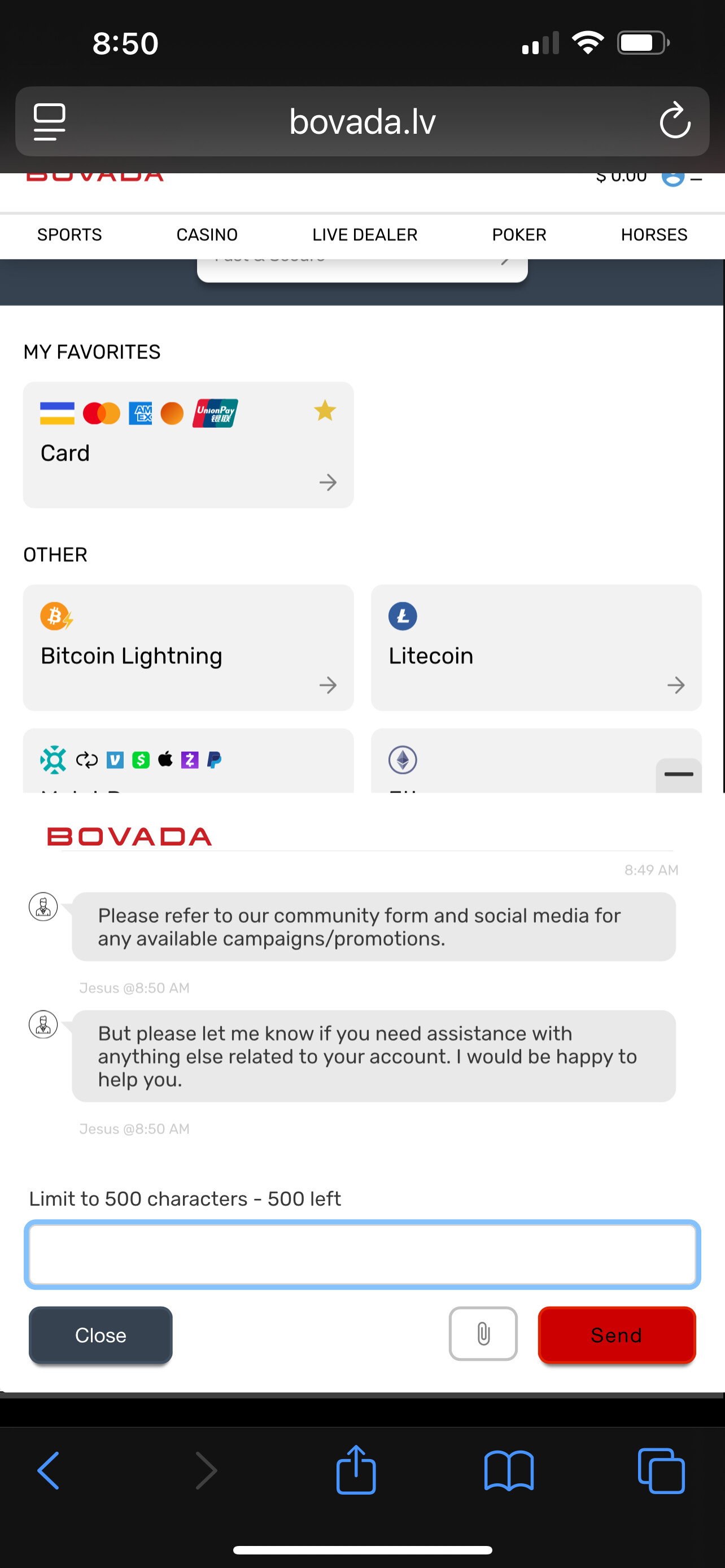Minimize the live chat window
This screenshot has height=1568, width=725.
(679, 774)
